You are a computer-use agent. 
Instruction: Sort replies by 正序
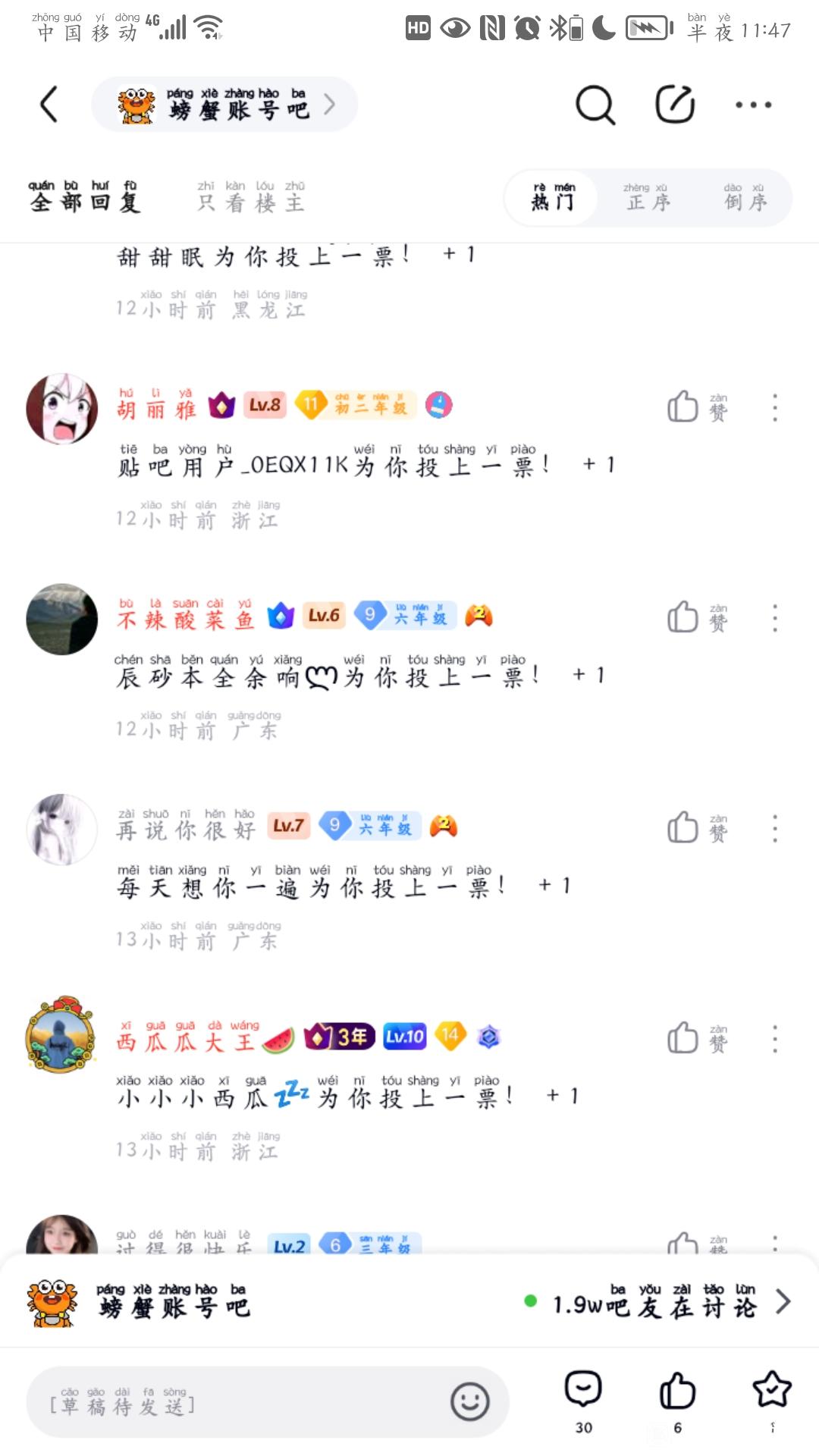[x=648, y=199]
